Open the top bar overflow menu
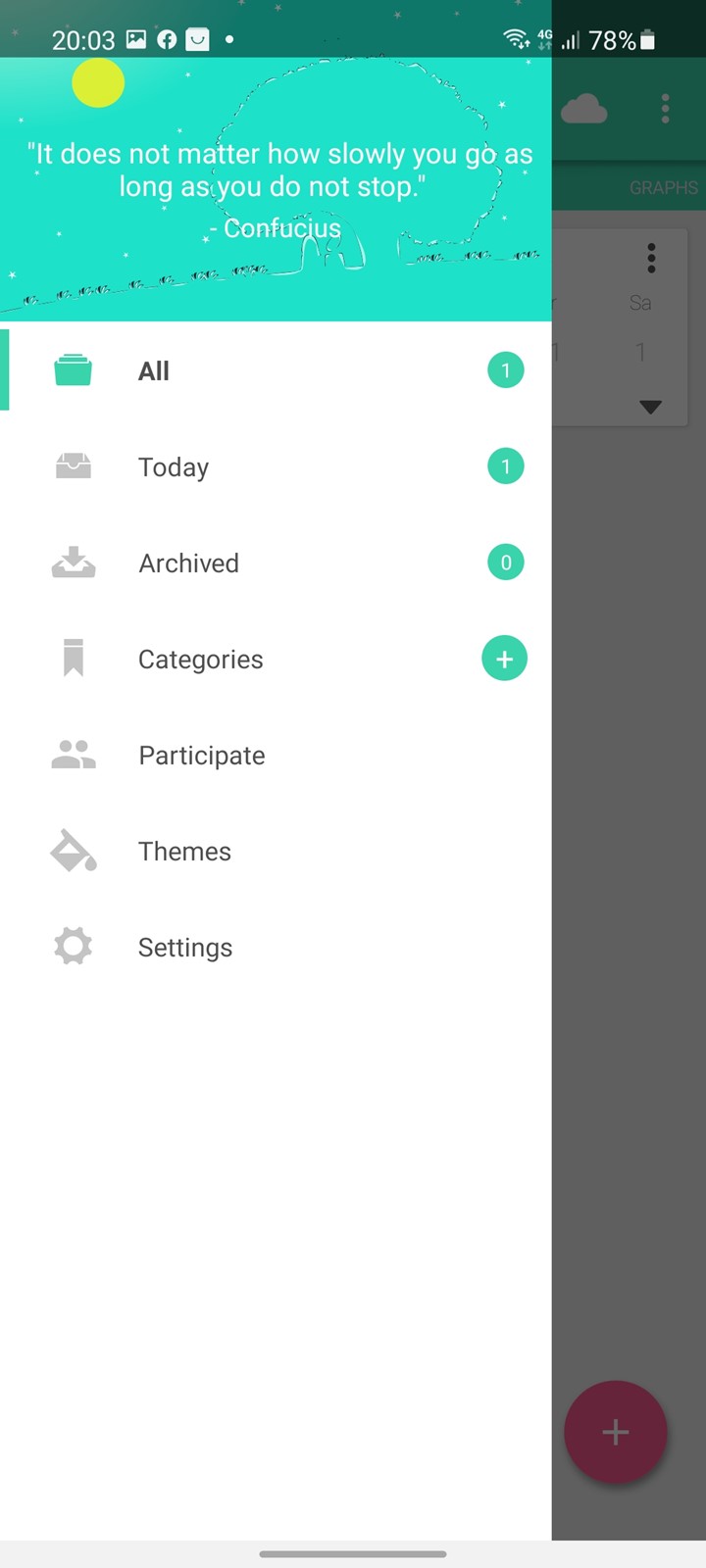Viewport: 706px width, 1568px height. [x=665, y=109]
